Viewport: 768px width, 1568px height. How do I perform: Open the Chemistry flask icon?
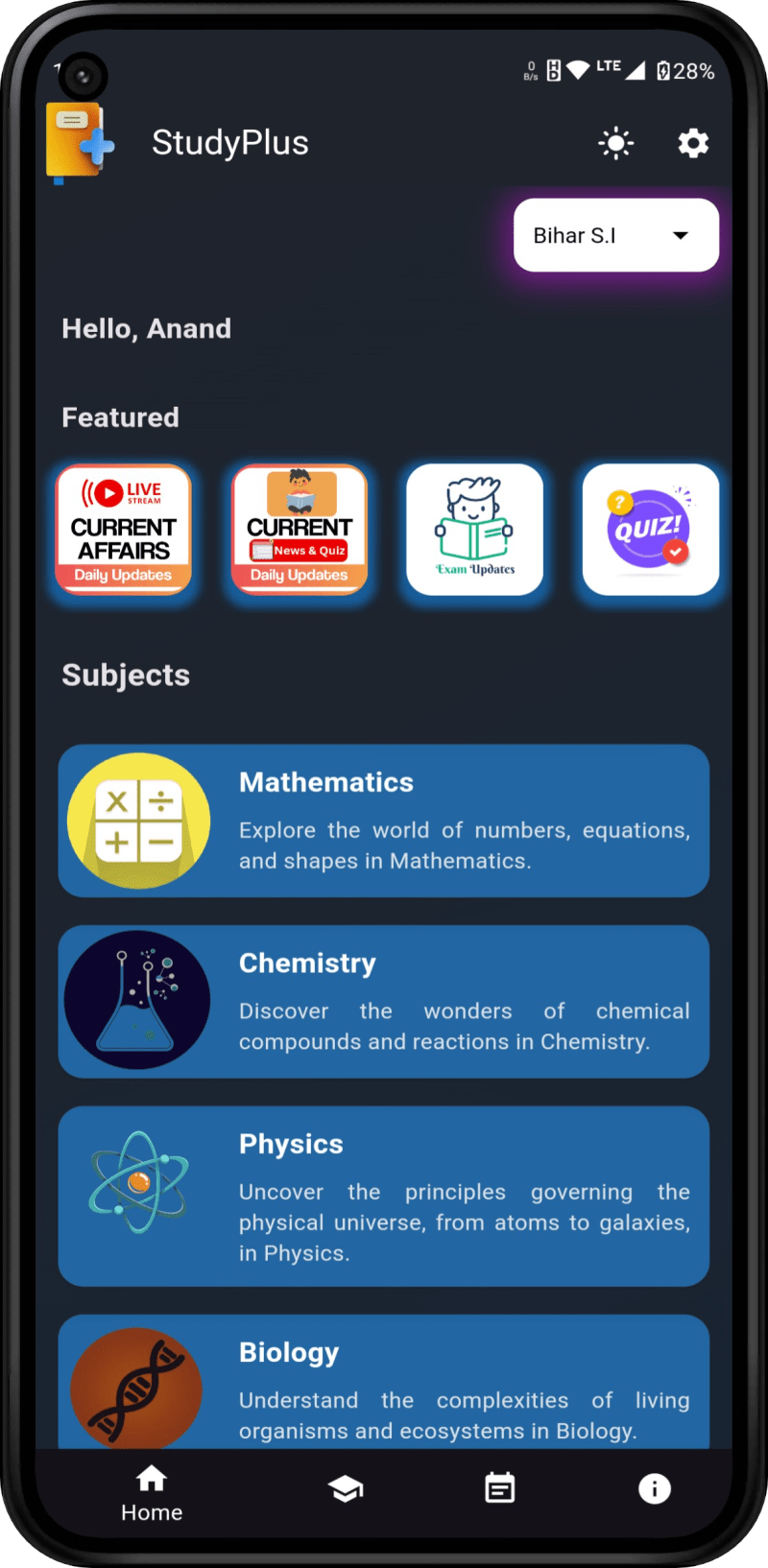138,1001
